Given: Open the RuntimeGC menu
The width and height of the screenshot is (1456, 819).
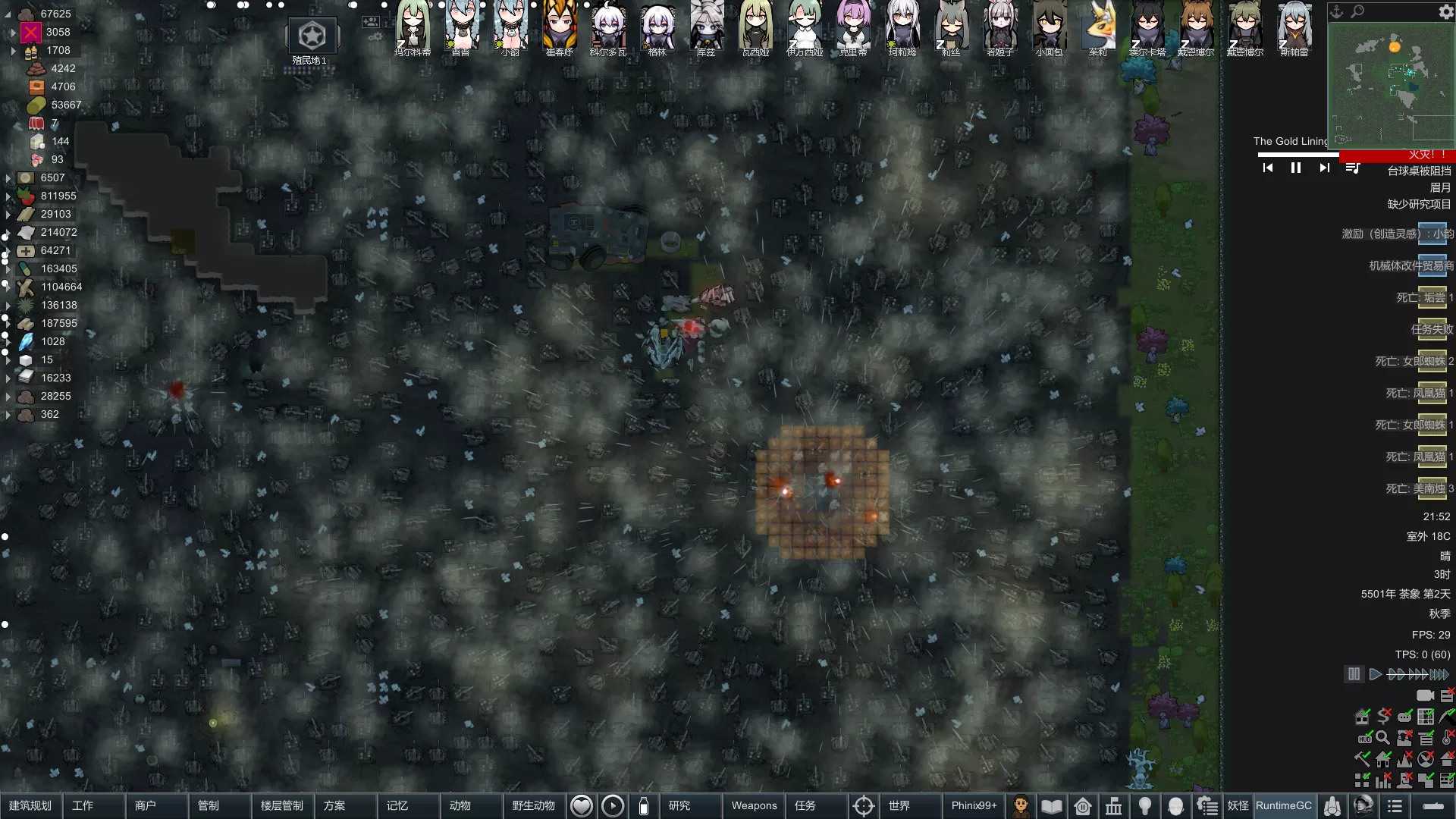Looking at the screenshot, I should [x=1283, y=805].
